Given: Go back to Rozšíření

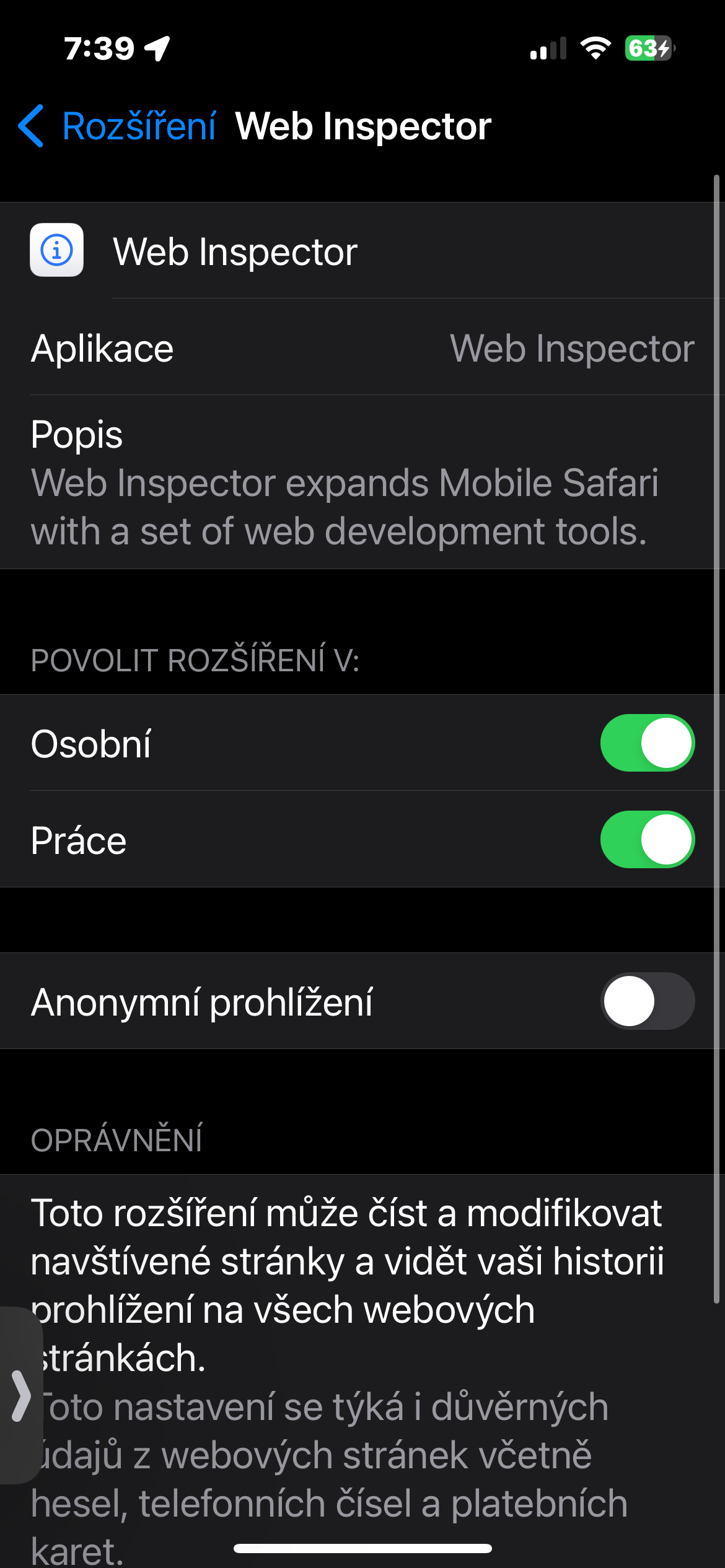Looking at the screenshot, I should tap(118, 126).
